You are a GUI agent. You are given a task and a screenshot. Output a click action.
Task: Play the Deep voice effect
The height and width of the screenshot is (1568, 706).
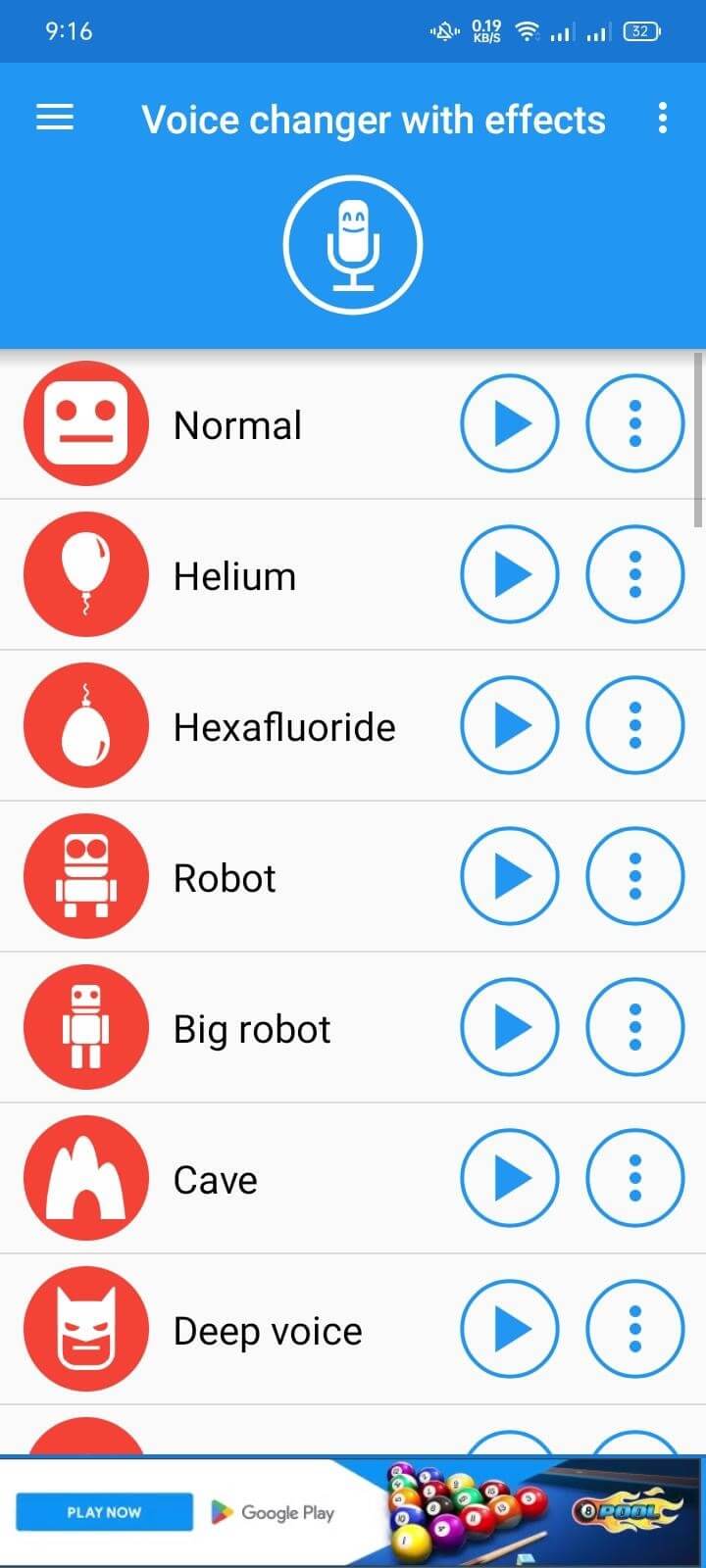[x=510, y=1330]
